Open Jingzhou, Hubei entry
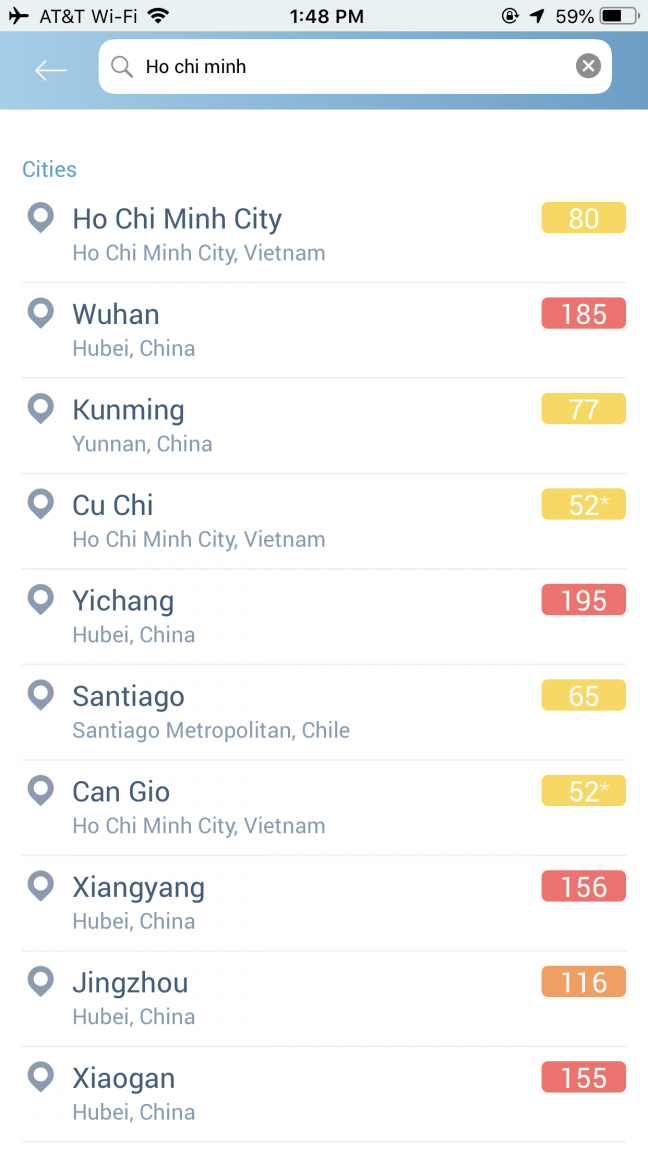This screenshot has height=1152, width=648. point(324,999)
